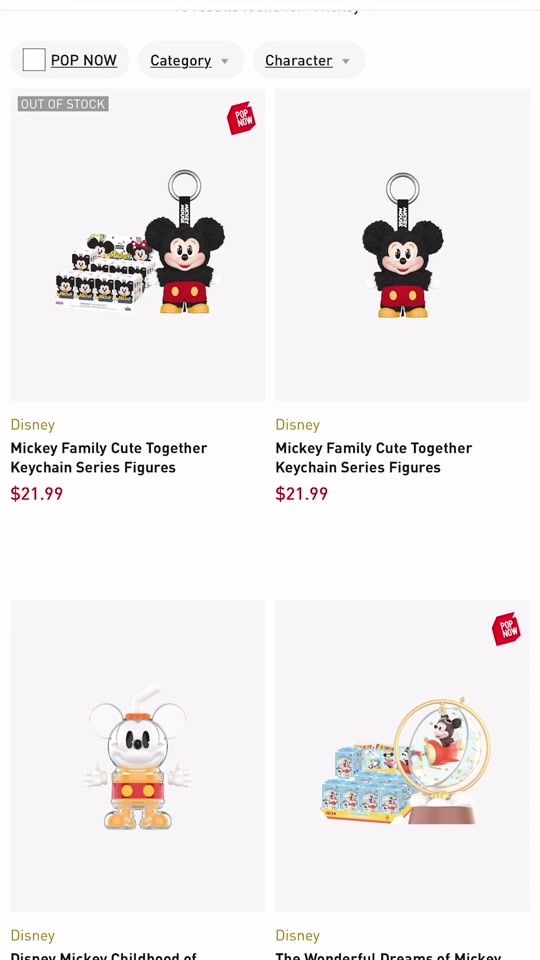Open the Disney Mickey Childhood product card
Image resolution: width=540 pixels, height=960 pixels.
coord(138,756)
